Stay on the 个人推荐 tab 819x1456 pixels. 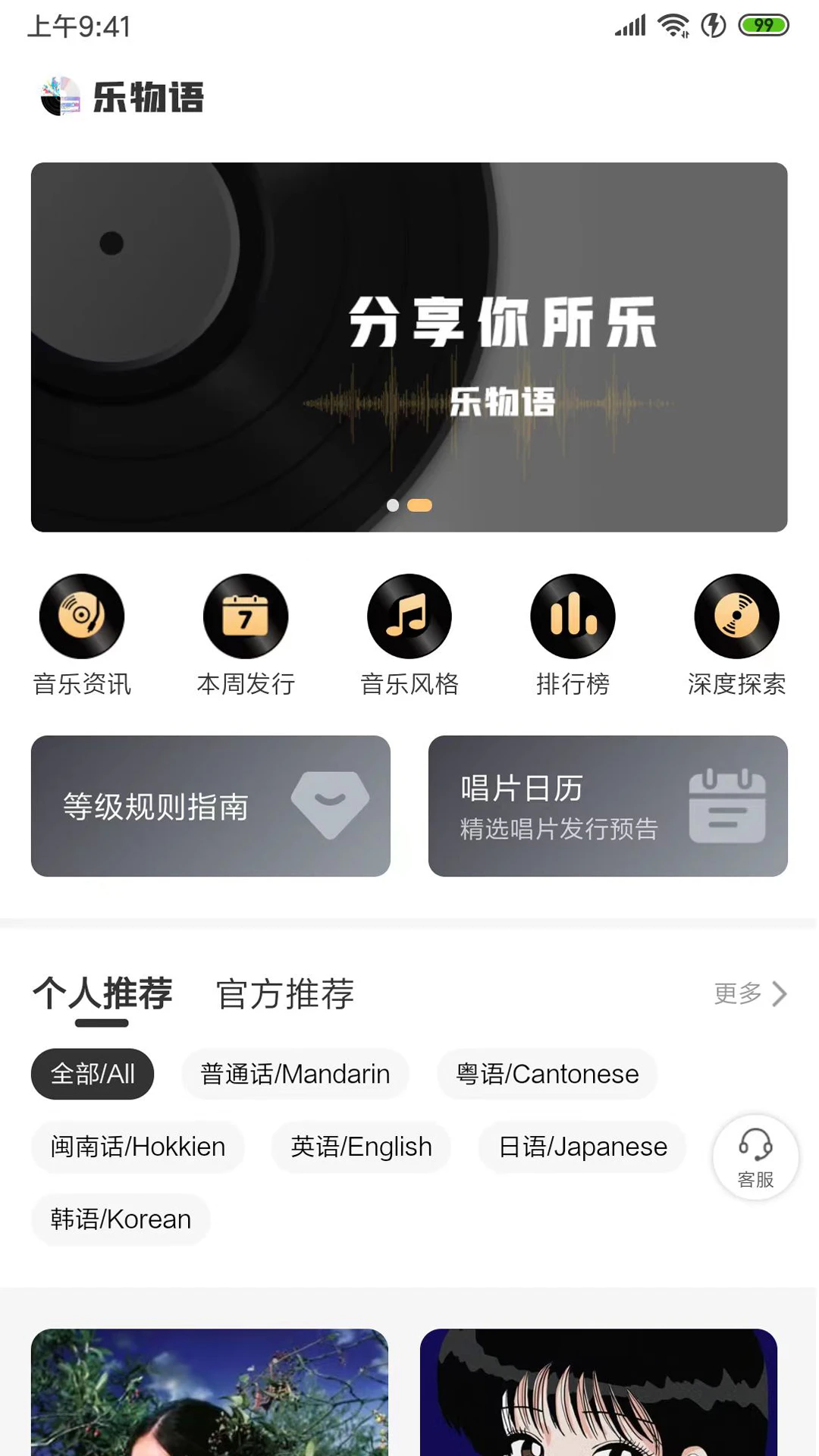[x=101, y=994]
